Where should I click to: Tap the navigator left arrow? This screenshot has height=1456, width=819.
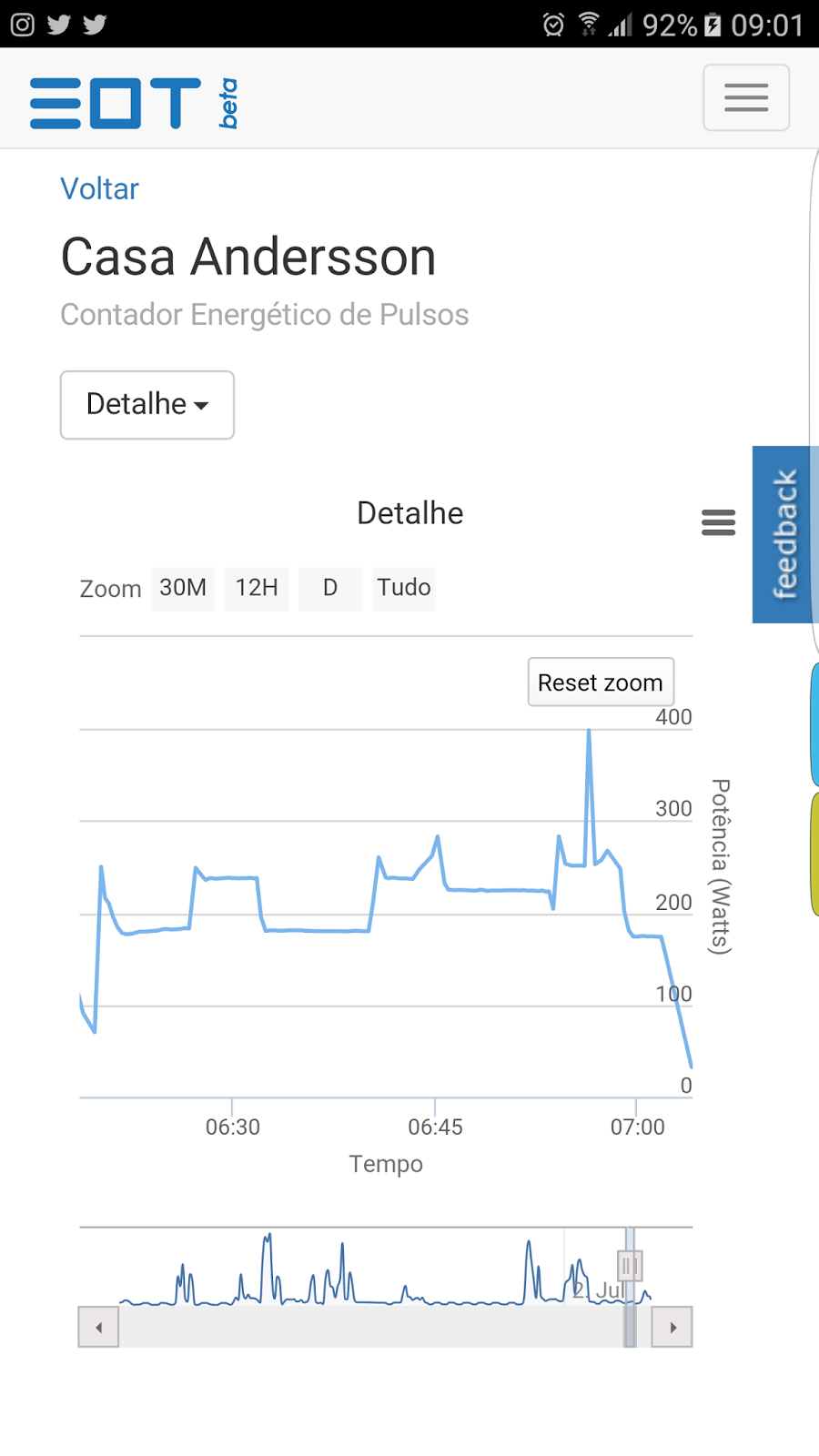point(98,1328)
